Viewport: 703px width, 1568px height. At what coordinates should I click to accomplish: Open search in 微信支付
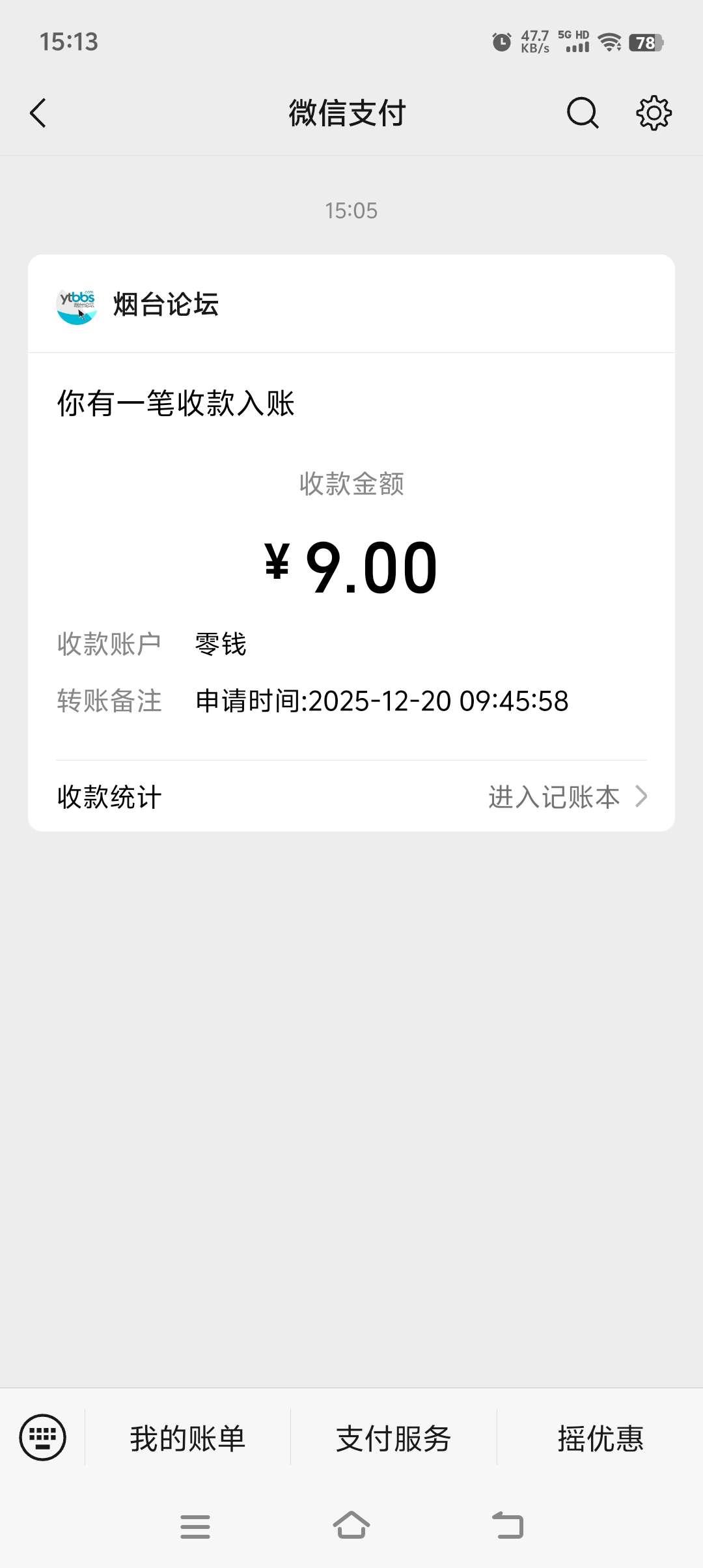(x=582, y=113)
